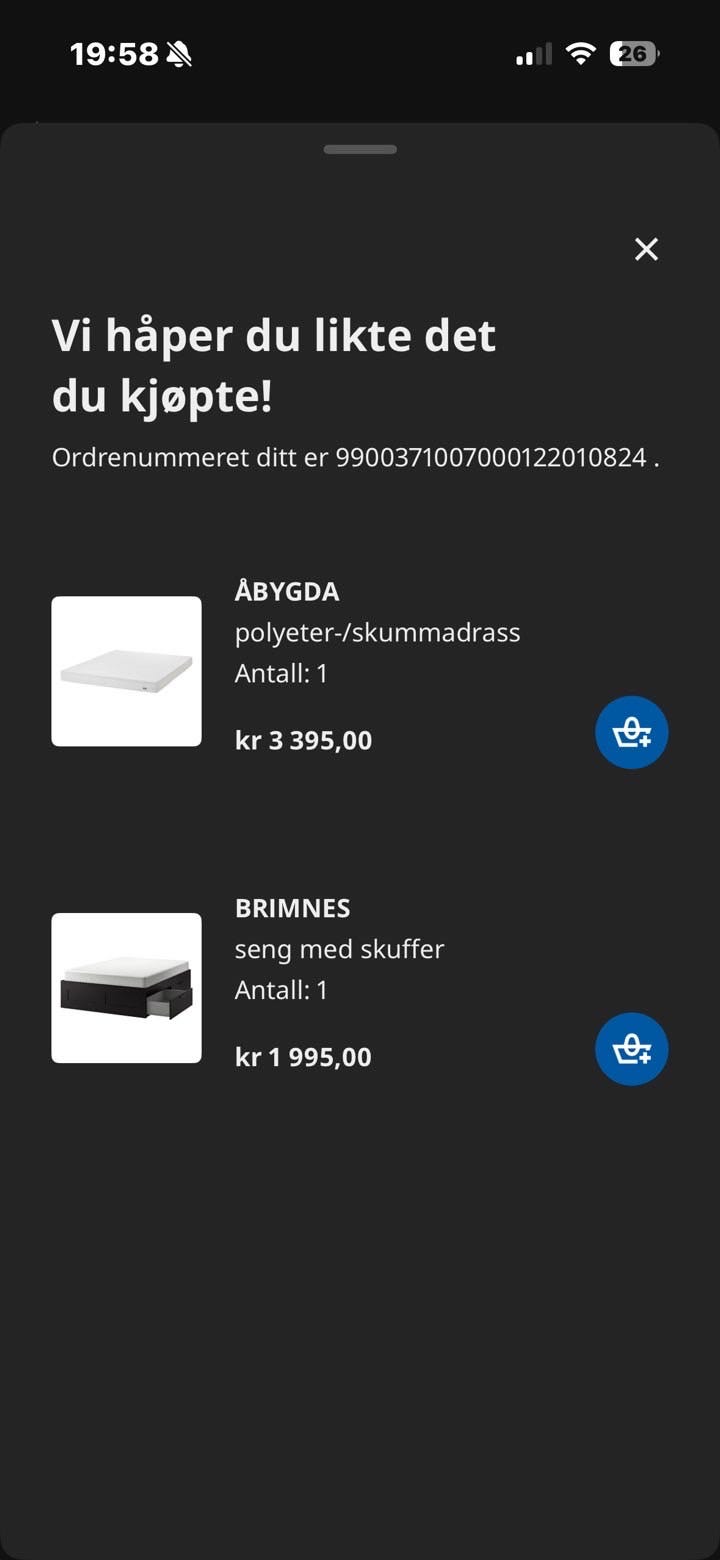
Task: Close the purchase feedback sheet
Action: click(x=647, y=249)
